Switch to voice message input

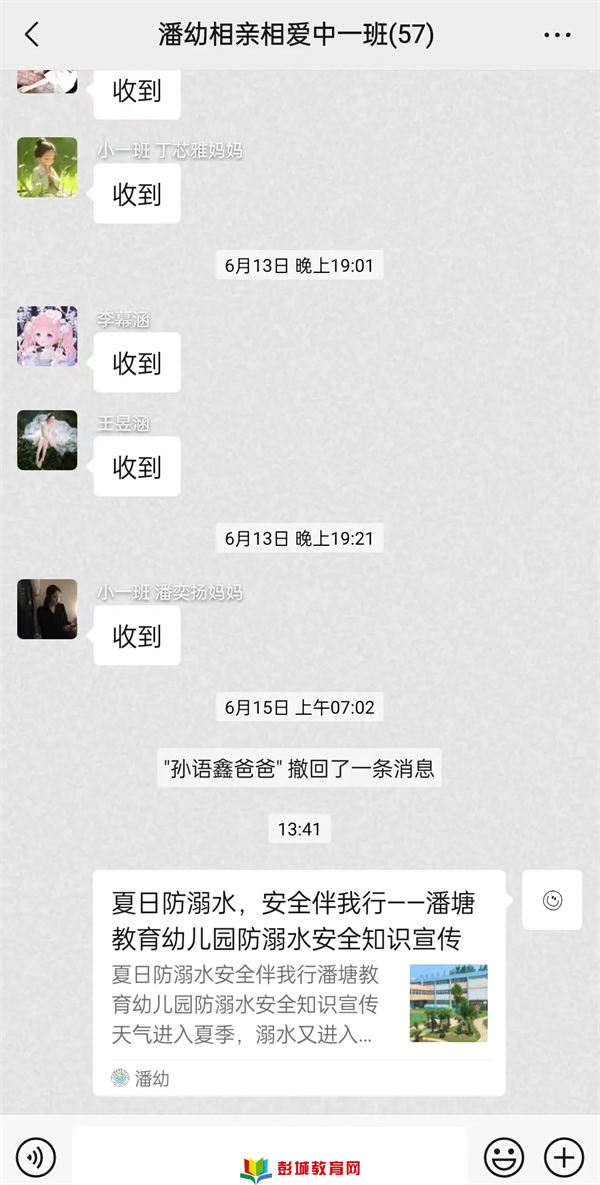[36, 1157]
